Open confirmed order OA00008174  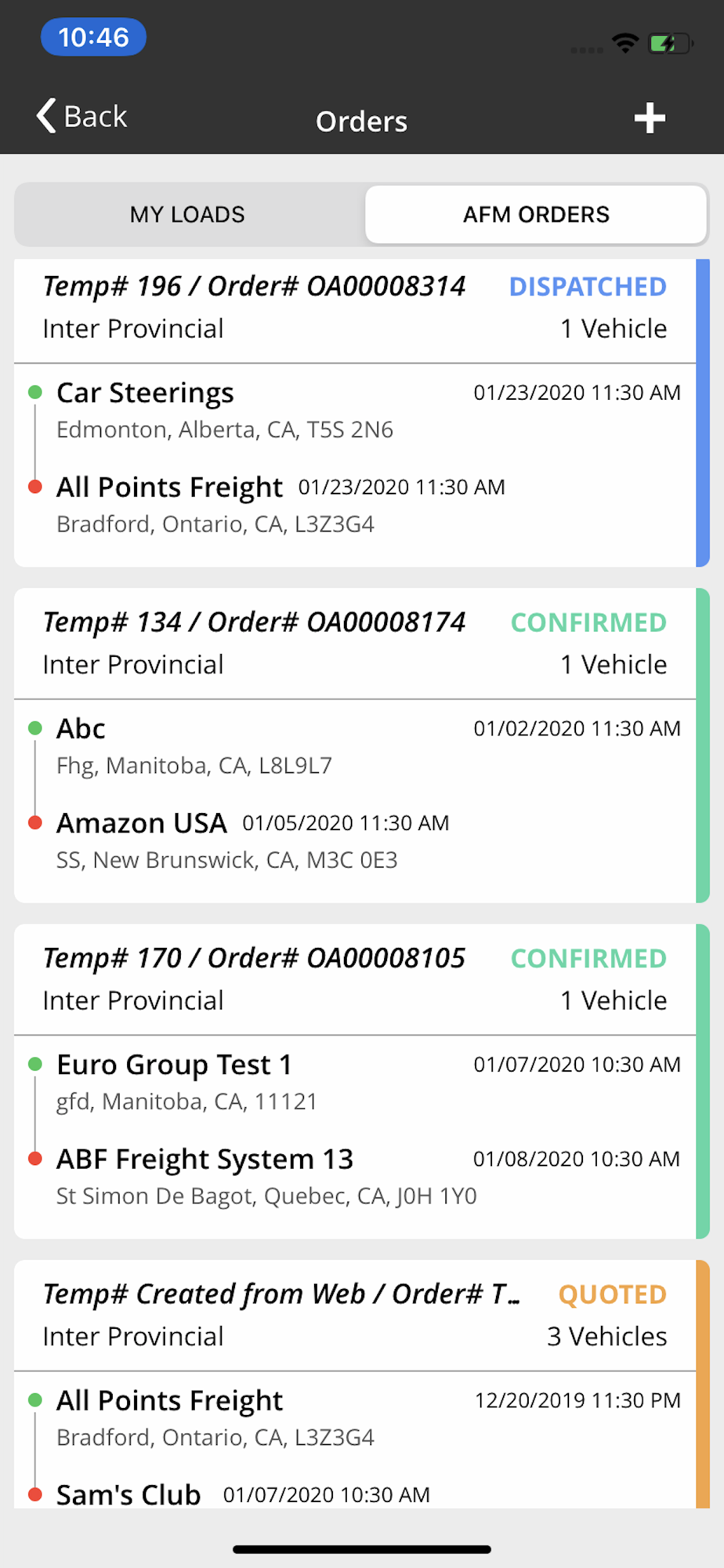pyautogui.click(x=361, y=746)
